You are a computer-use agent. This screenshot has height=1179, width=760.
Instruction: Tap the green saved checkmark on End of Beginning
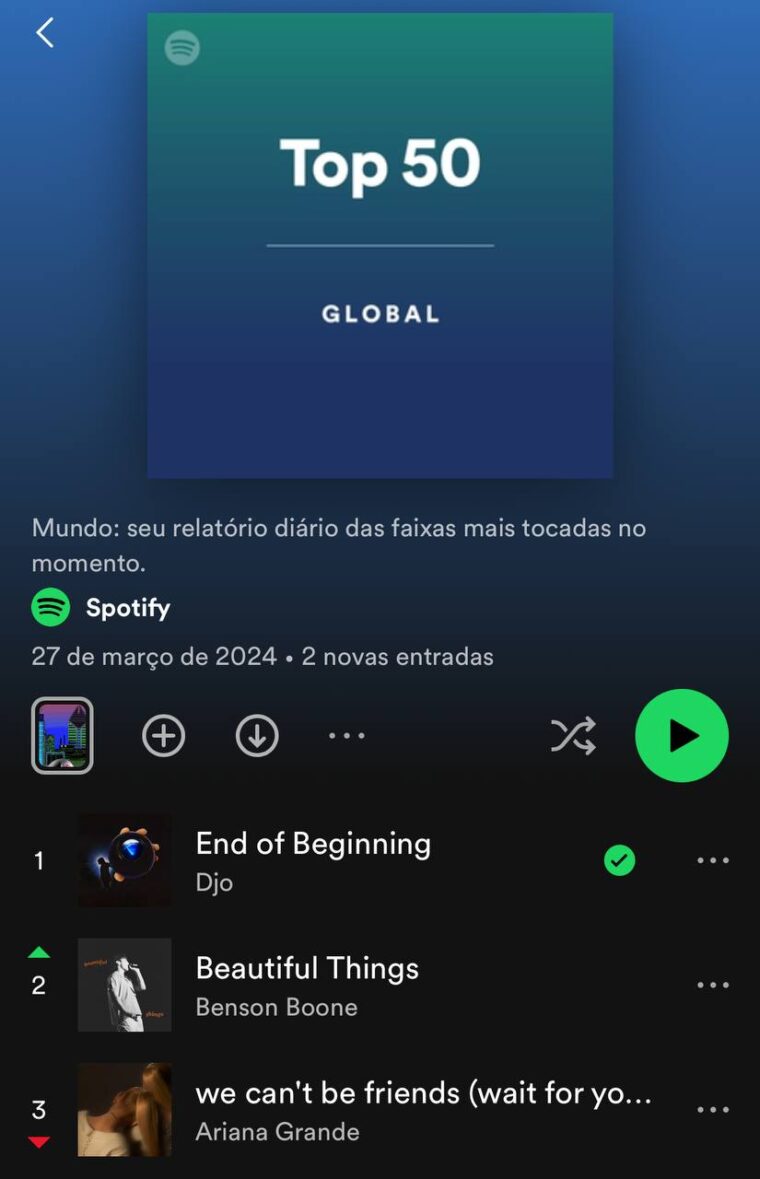click(620, 860)
